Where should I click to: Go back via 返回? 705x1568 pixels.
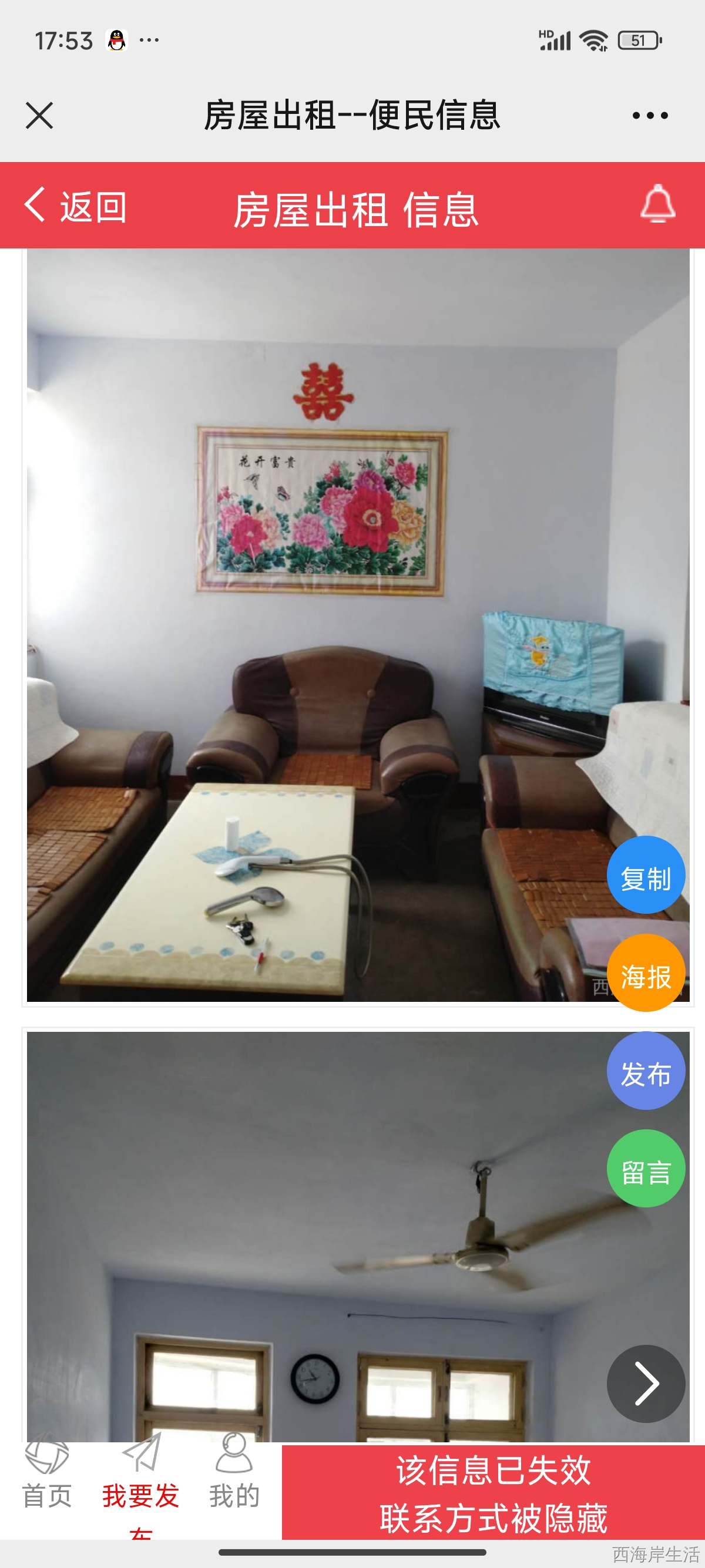75,206
